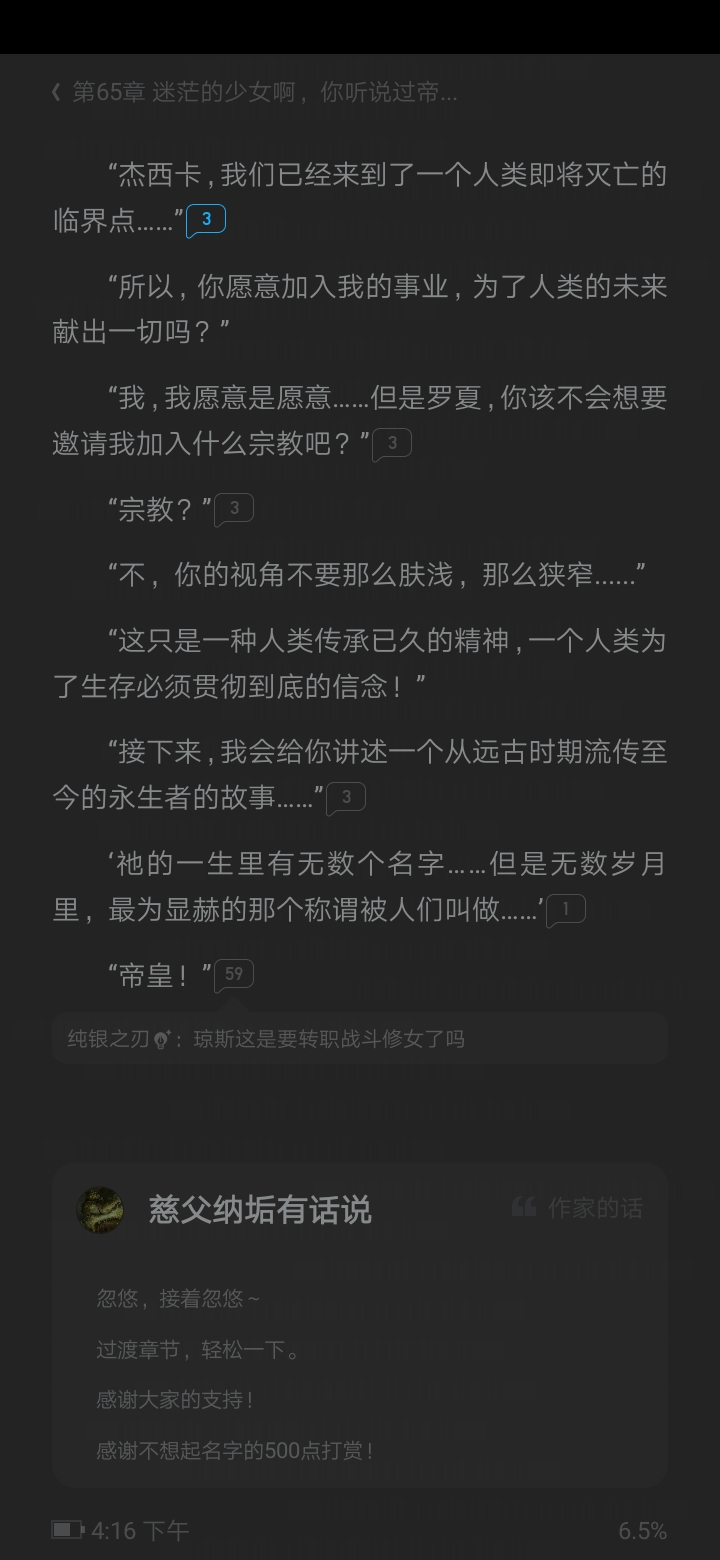Open comments bubble after "宗教吧？"
Viewport: 720px width, 1560px height.
coord(392,444)
